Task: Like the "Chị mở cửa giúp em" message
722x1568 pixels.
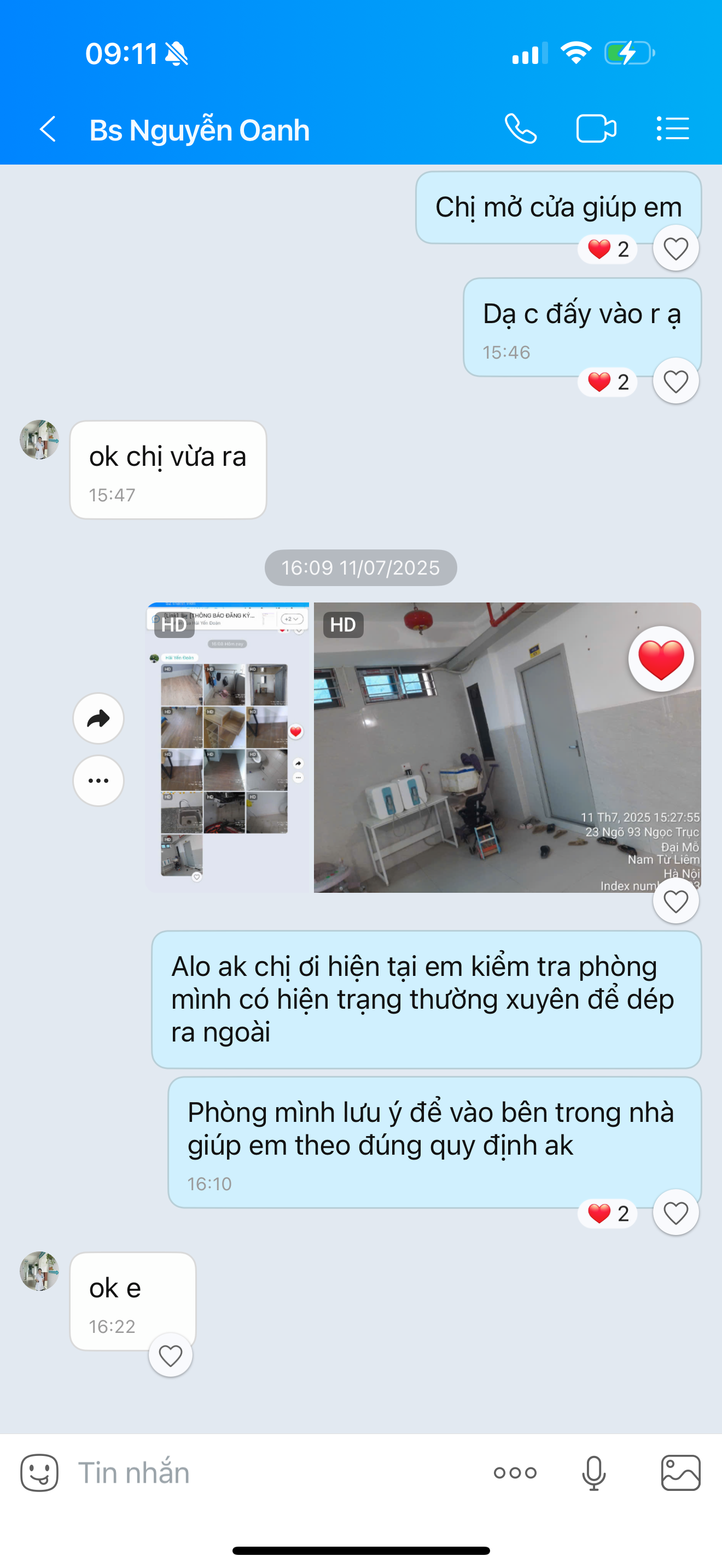Action: 675,248
